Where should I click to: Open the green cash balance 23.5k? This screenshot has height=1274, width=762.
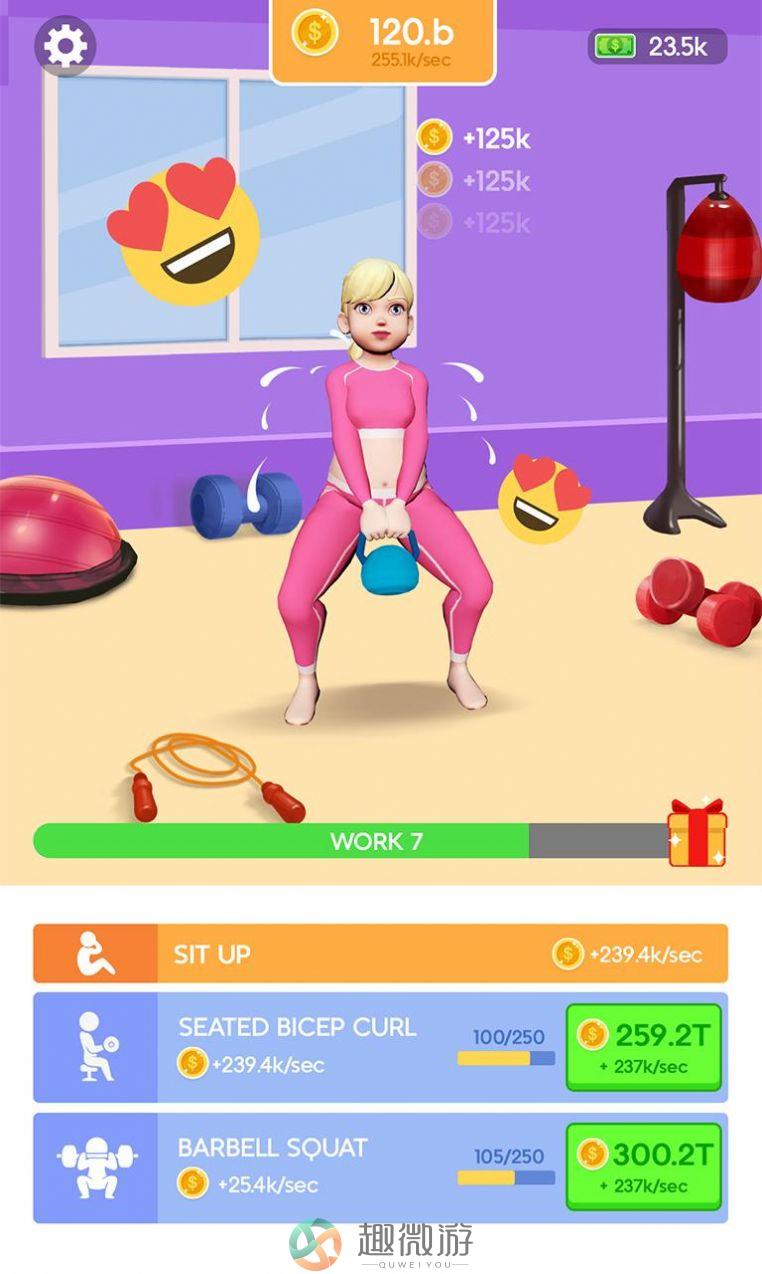(x=657, y=46)
